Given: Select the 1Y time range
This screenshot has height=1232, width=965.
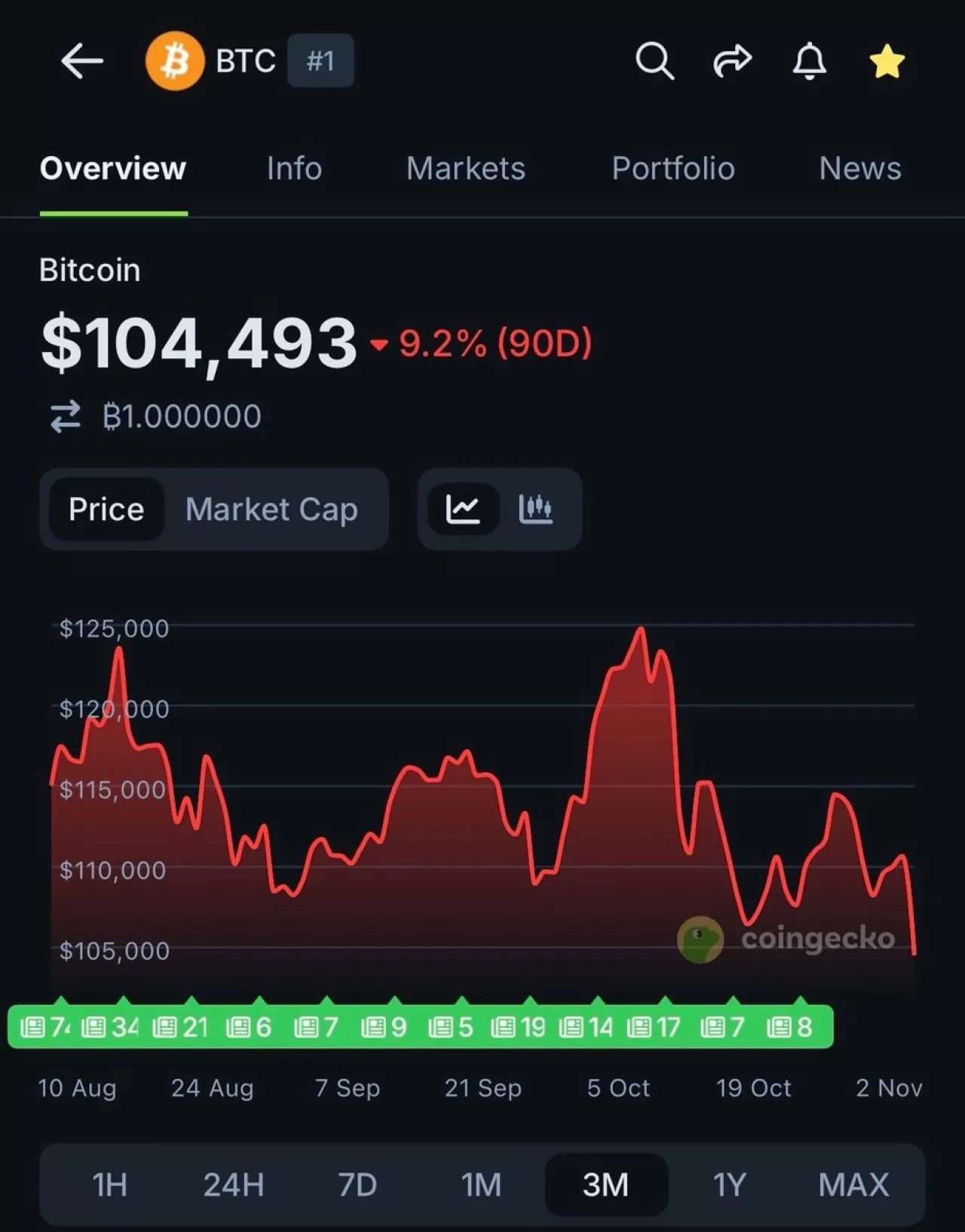Looking at the screenshot, I should [729, 1184].
